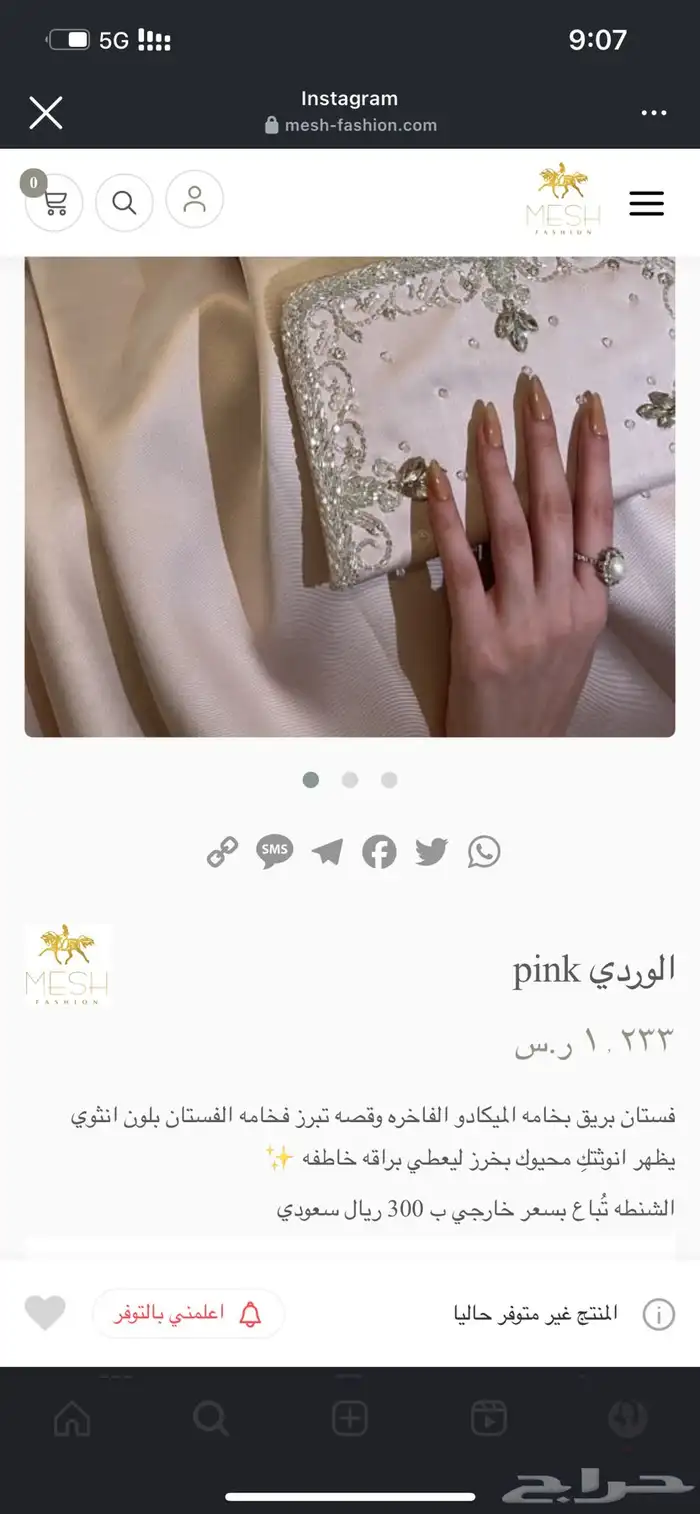Go to the second image dot
This screenshot has height=1514, width=700.
(349, 780)
